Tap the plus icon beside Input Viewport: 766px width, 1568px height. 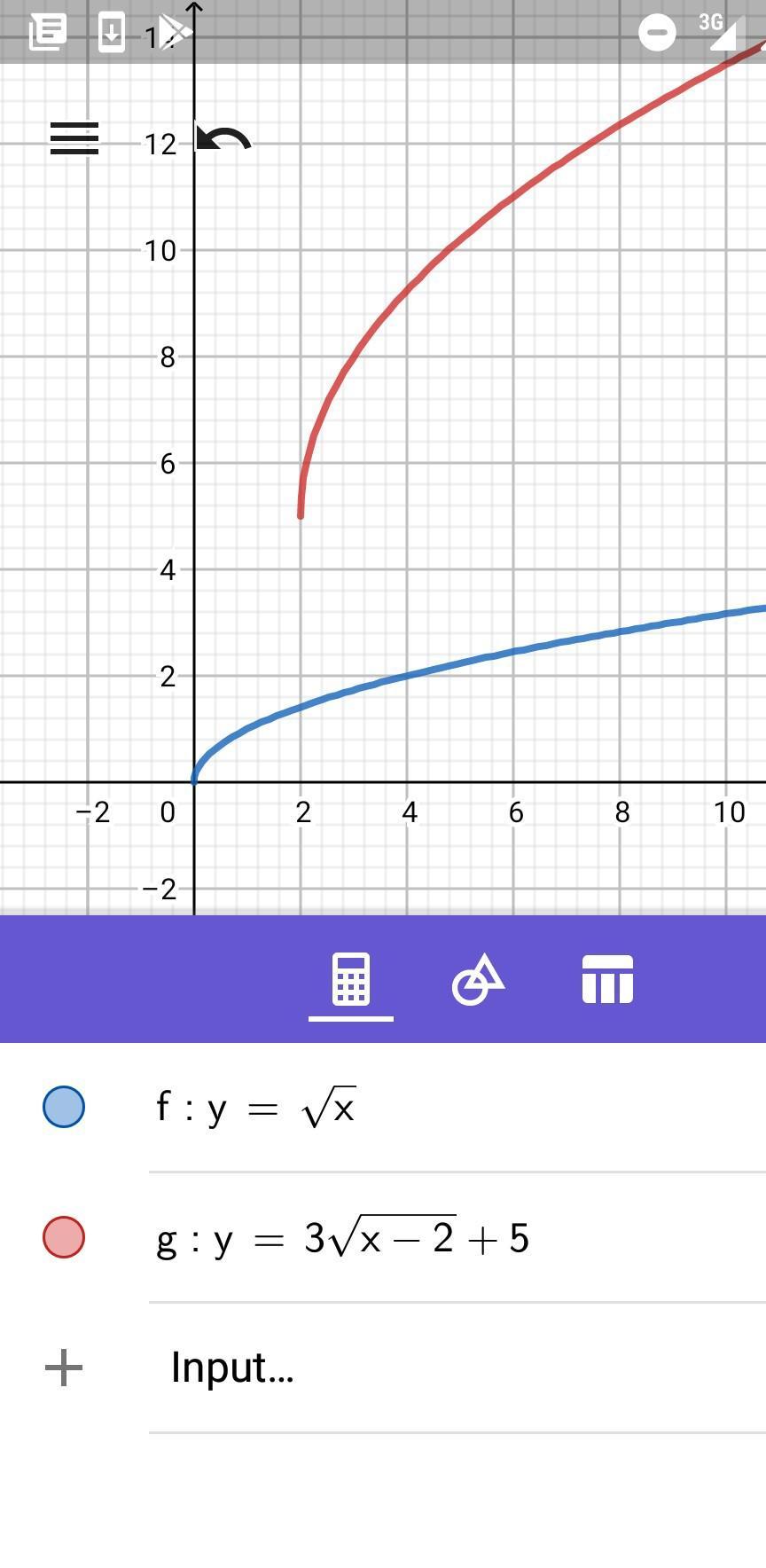[64, 1368]
